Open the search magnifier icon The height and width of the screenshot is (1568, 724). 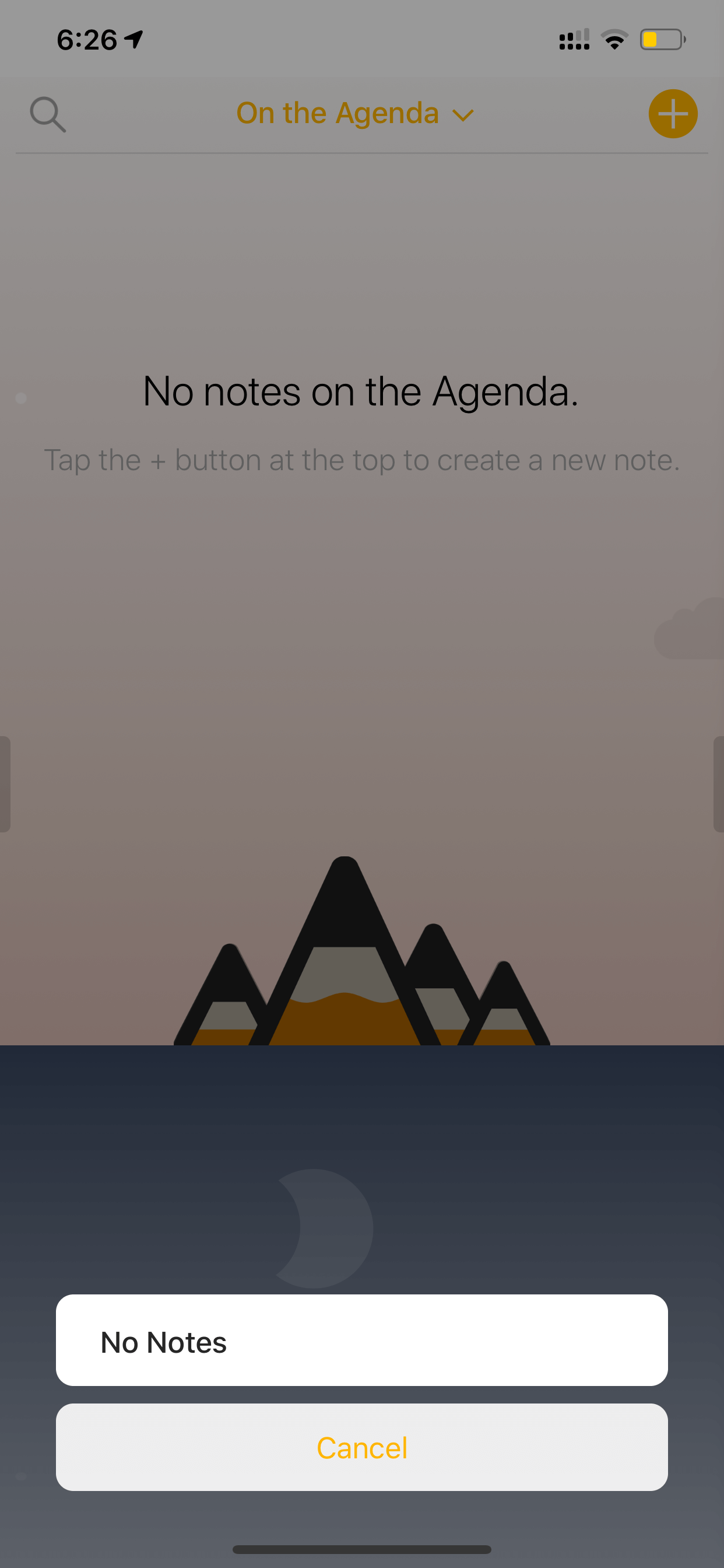[x=48, y=114]
